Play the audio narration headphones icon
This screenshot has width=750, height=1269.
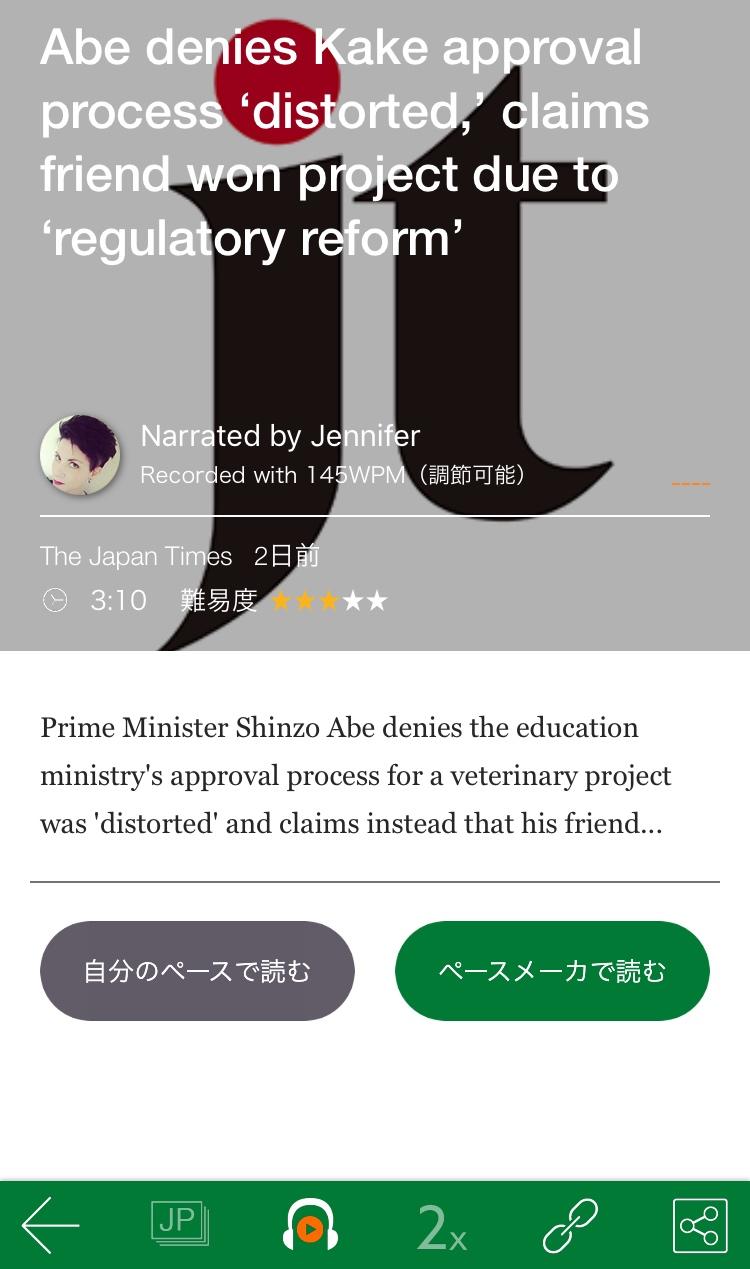point(310,1225)
